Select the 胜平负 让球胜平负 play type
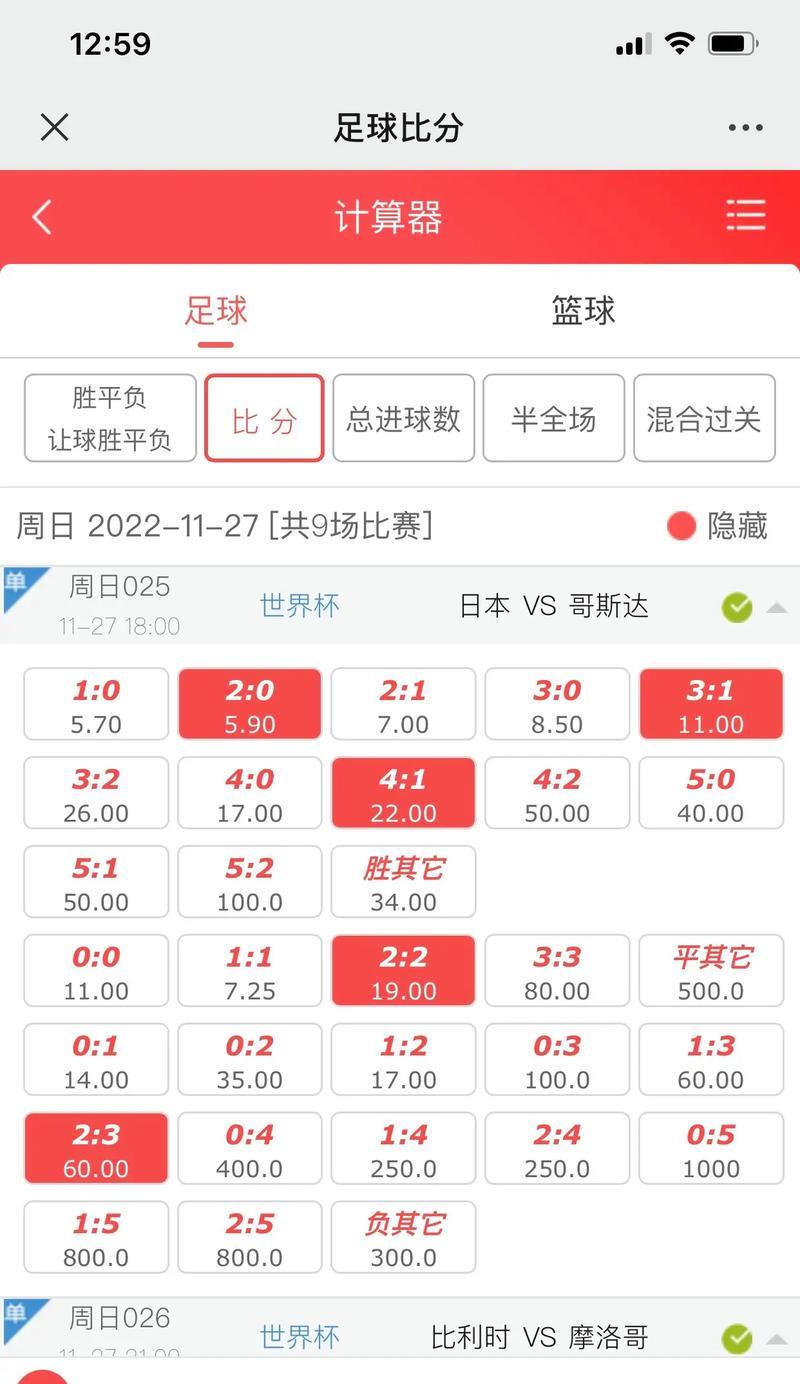800x1384 pixels. coord(110,418)
